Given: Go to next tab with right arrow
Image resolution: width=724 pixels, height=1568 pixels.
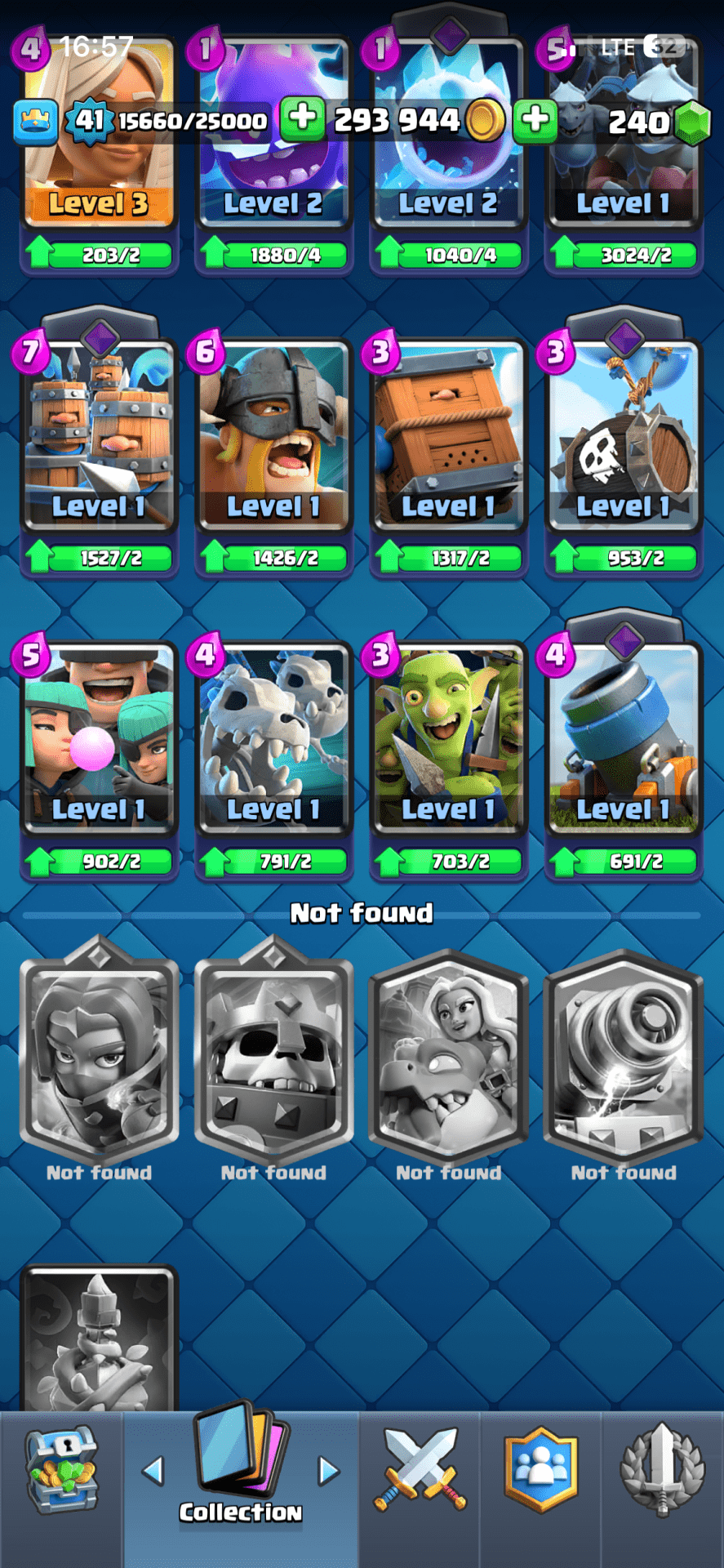Looking at the screenshot, I should click(x=328, y=1471).
